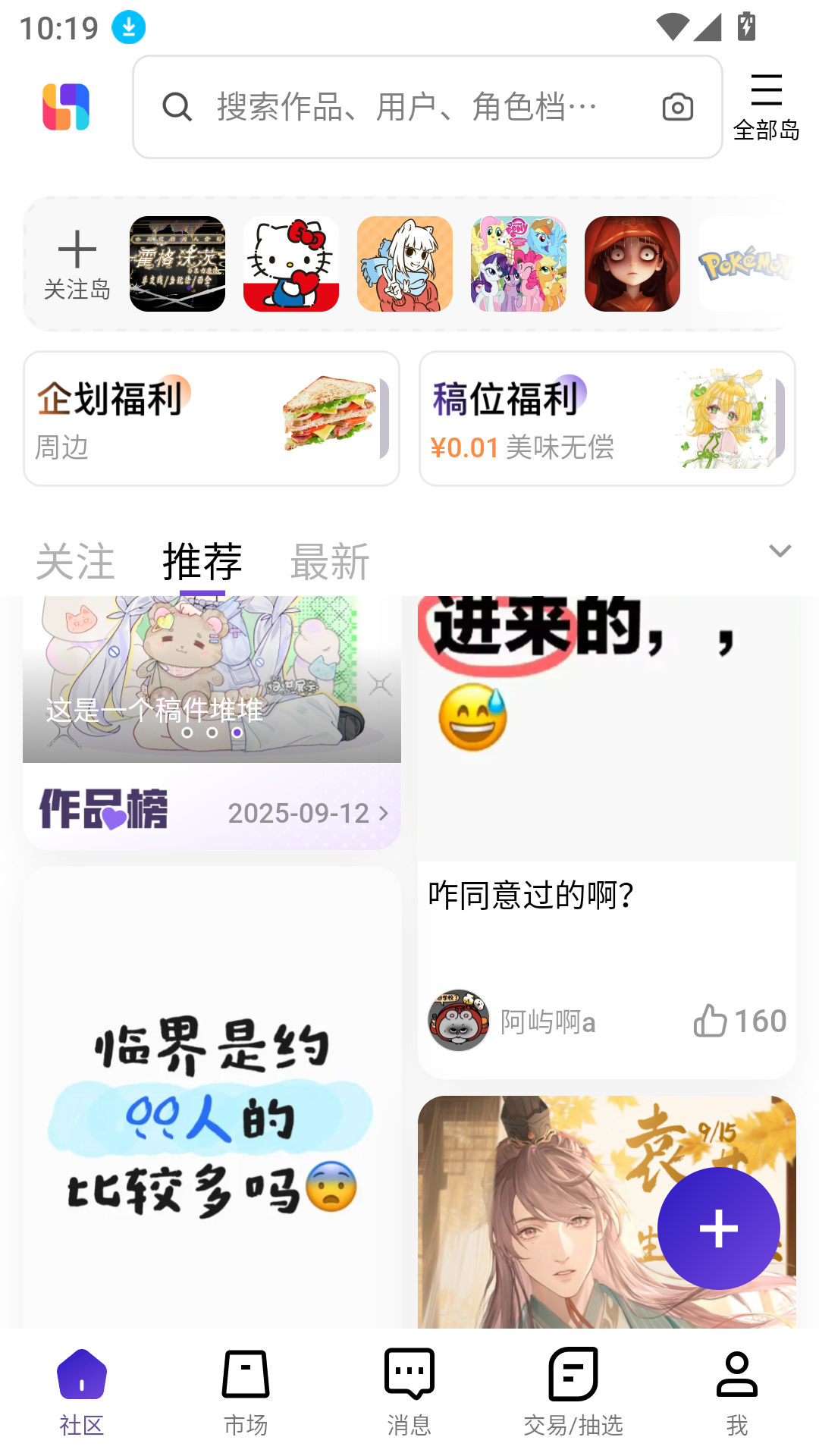Open the 企划福利 周边 card
This screenshot has width=819, height=1456.
211,418
